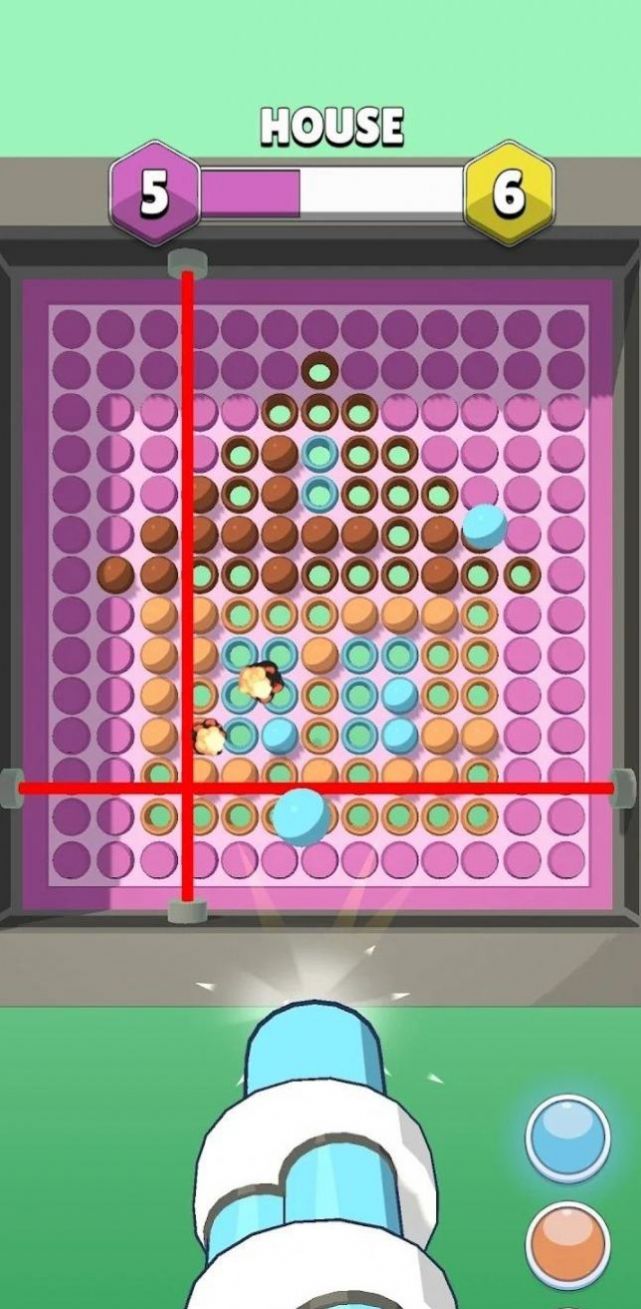
Task: Select the orange ball color
Action: [568, 1245]
